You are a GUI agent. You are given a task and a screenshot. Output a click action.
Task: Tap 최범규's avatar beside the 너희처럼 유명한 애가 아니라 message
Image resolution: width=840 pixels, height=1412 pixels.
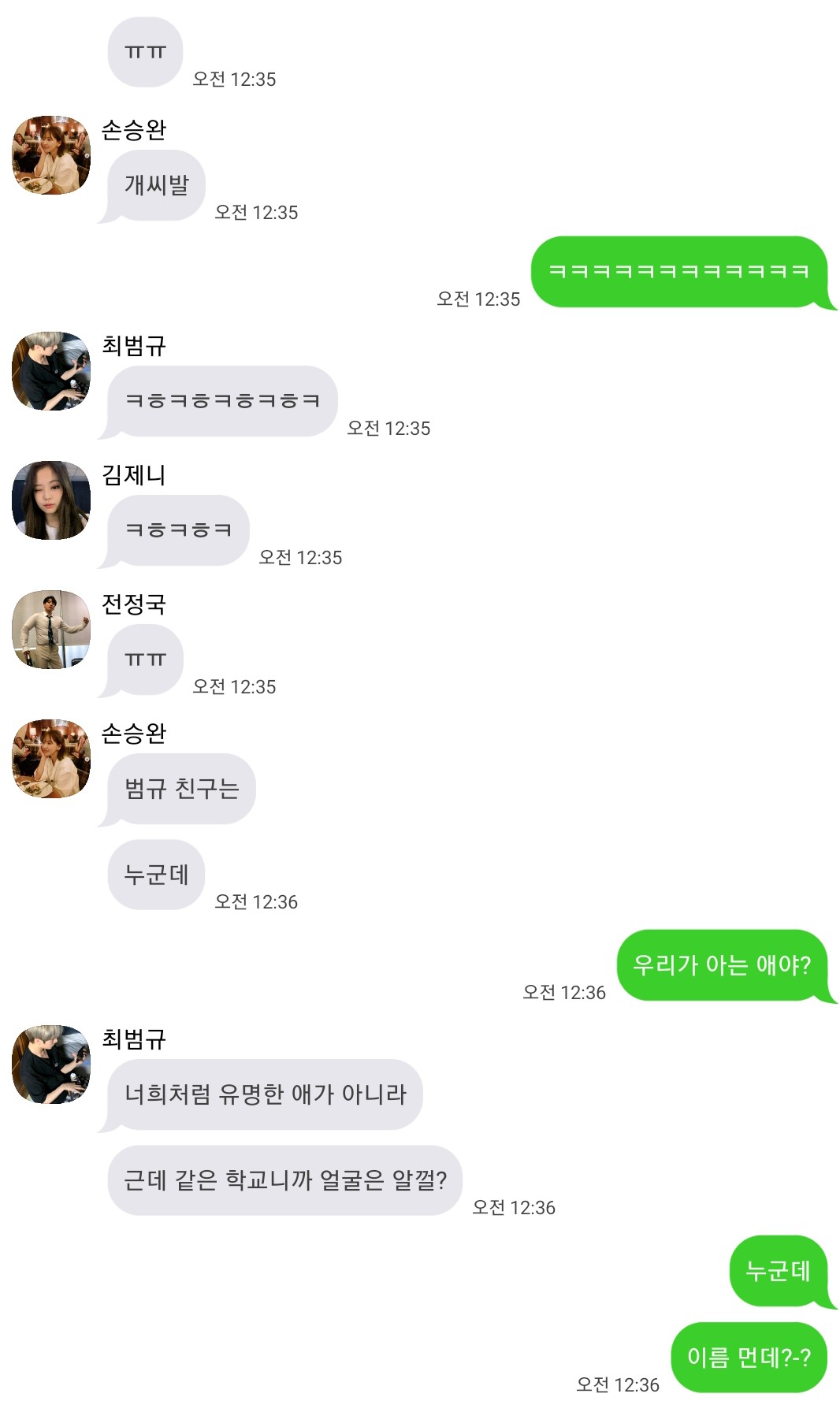[51, 1065]
